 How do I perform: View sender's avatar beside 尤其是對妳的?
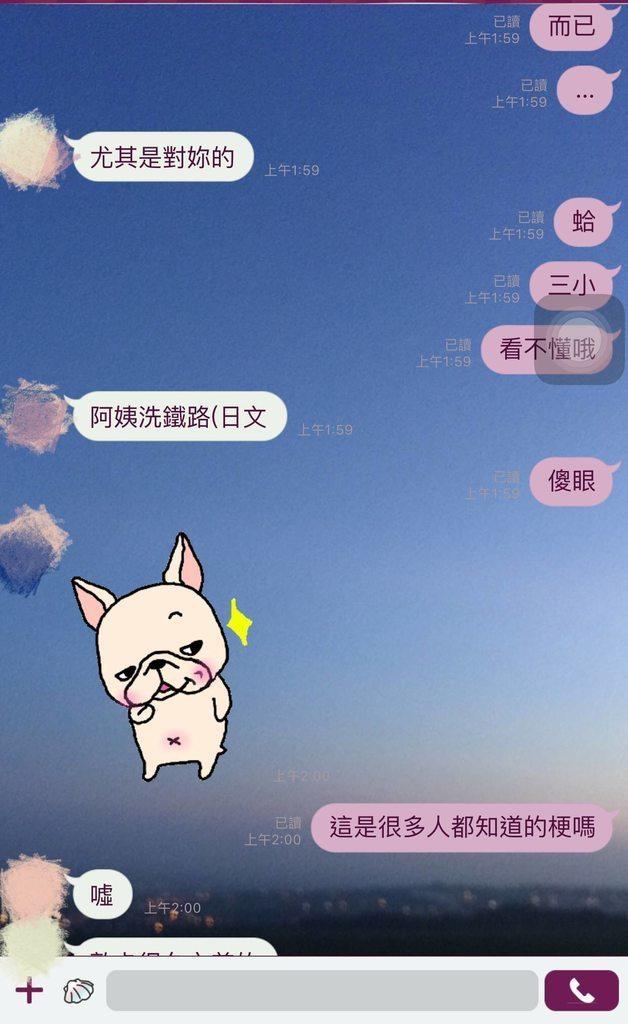click(32, 151)
